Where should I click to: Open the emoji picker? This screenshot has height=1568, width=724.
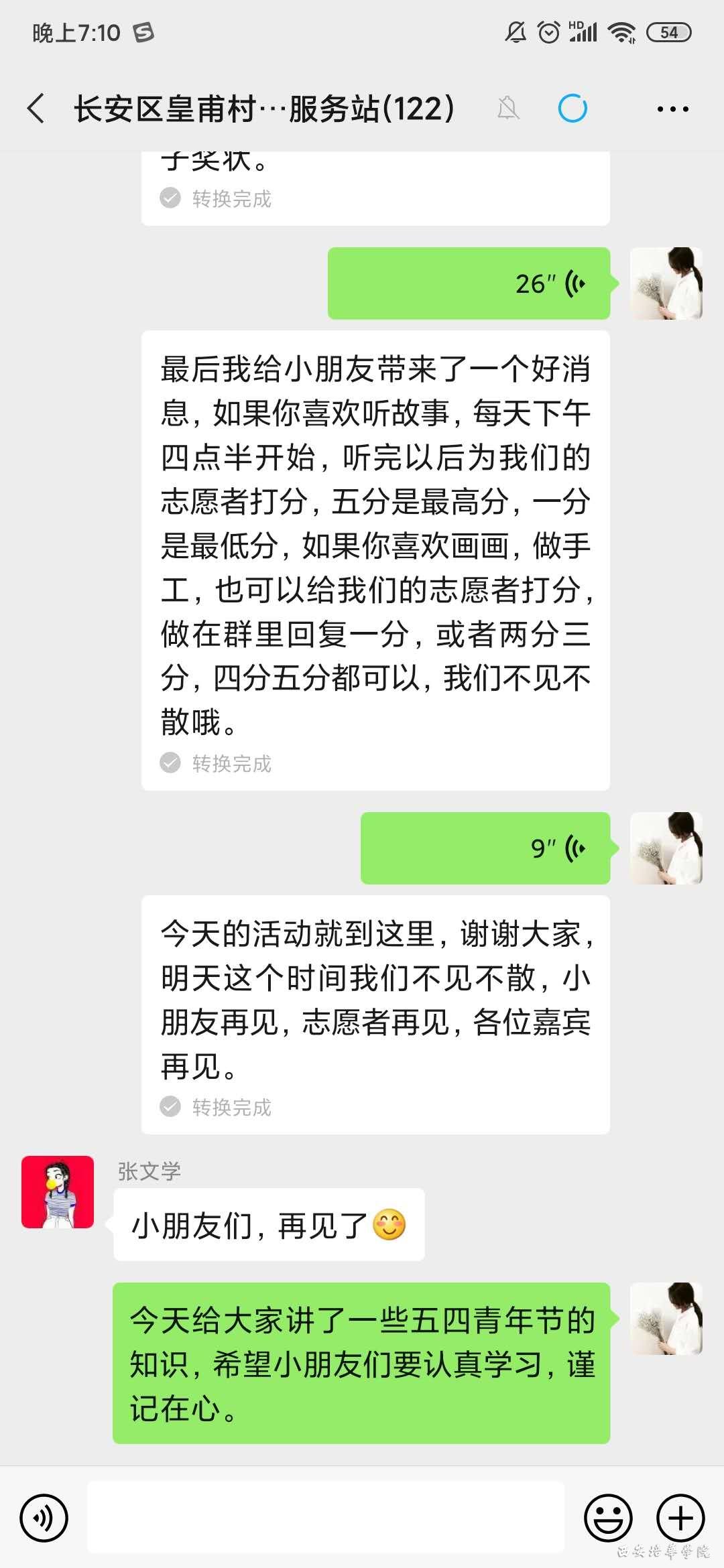click(608, 1518)
